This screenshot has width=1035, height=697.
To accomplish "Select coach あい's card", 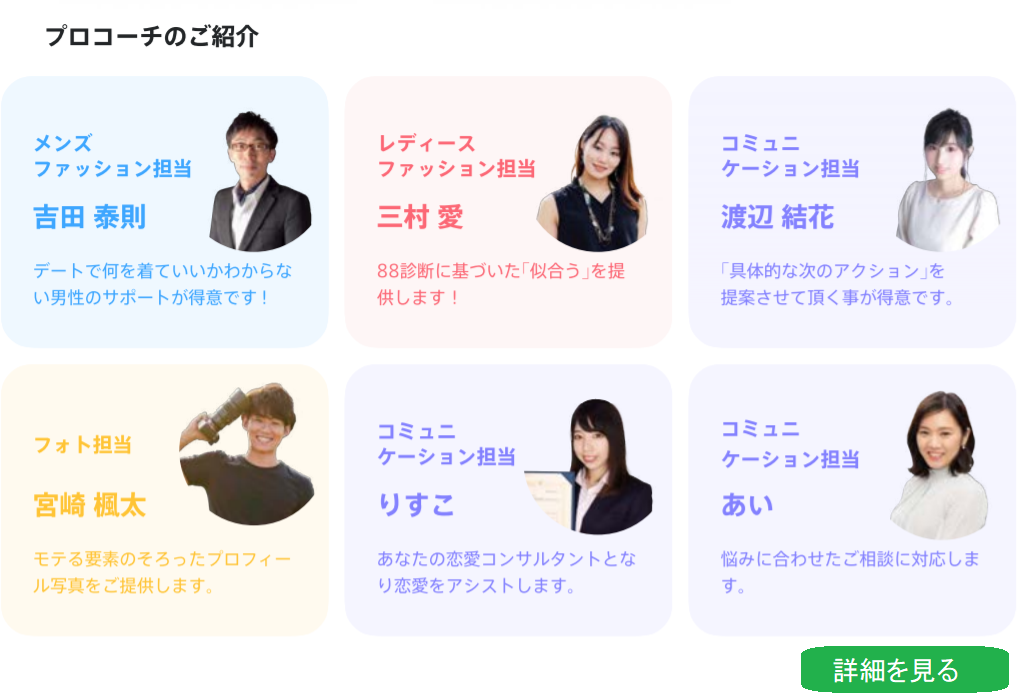I will [x=852, y=500].
